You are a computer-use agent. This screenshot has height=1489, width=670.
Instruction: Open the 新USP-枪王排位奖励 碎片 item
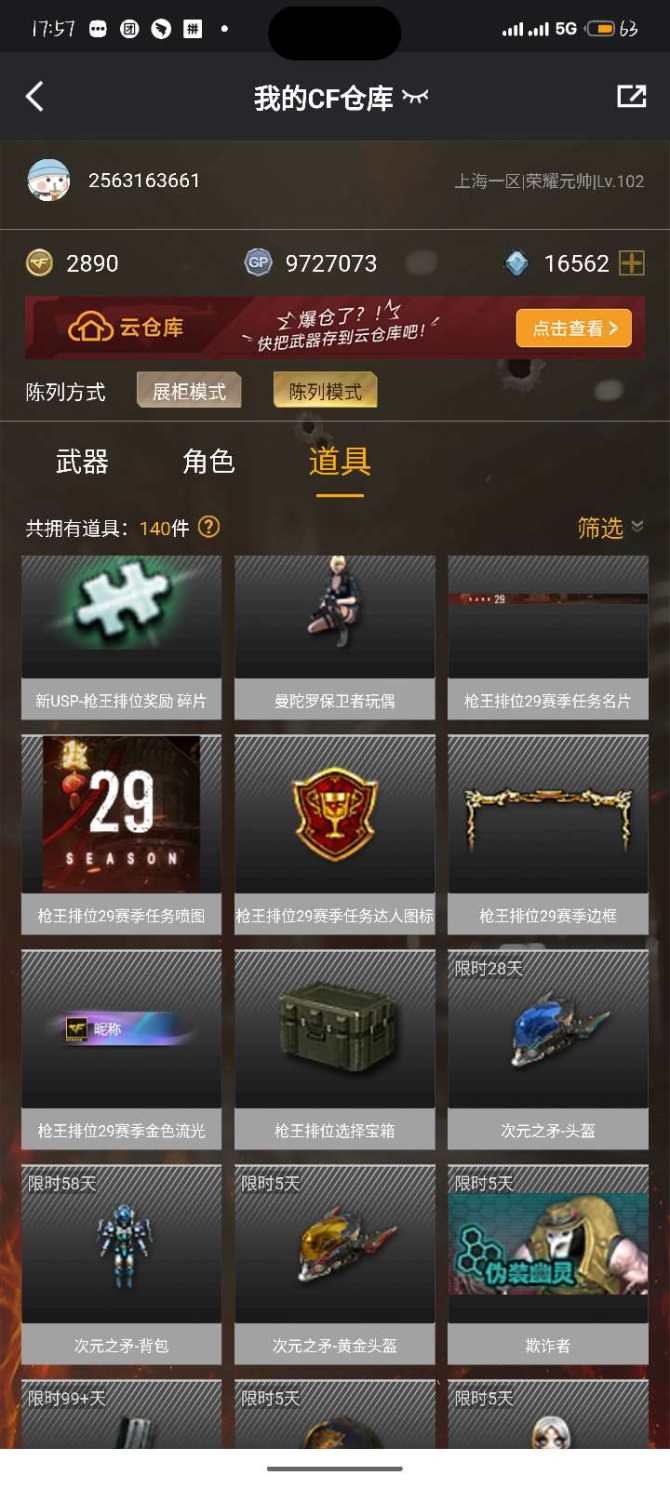tap(121, 636)
